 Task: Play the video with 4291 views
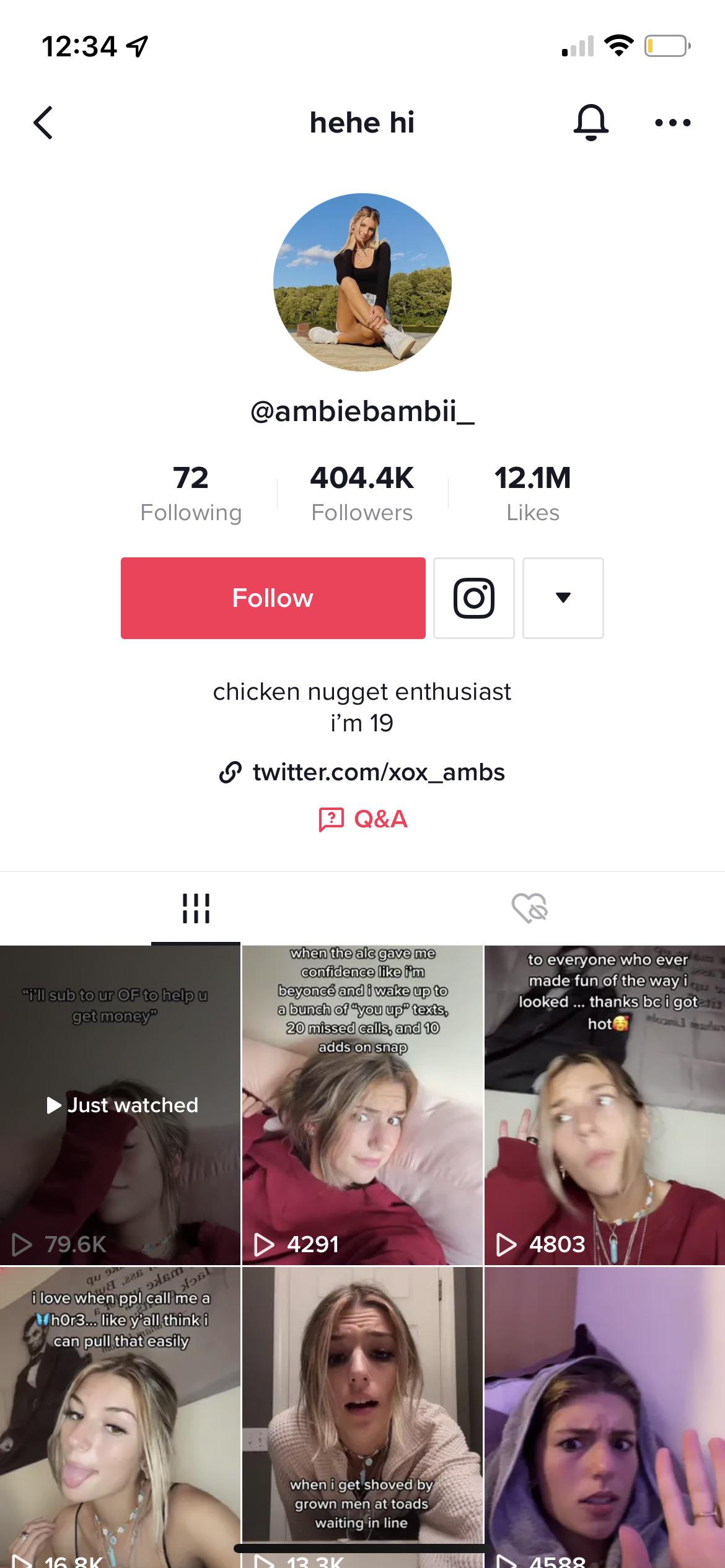coord(362,1105)
